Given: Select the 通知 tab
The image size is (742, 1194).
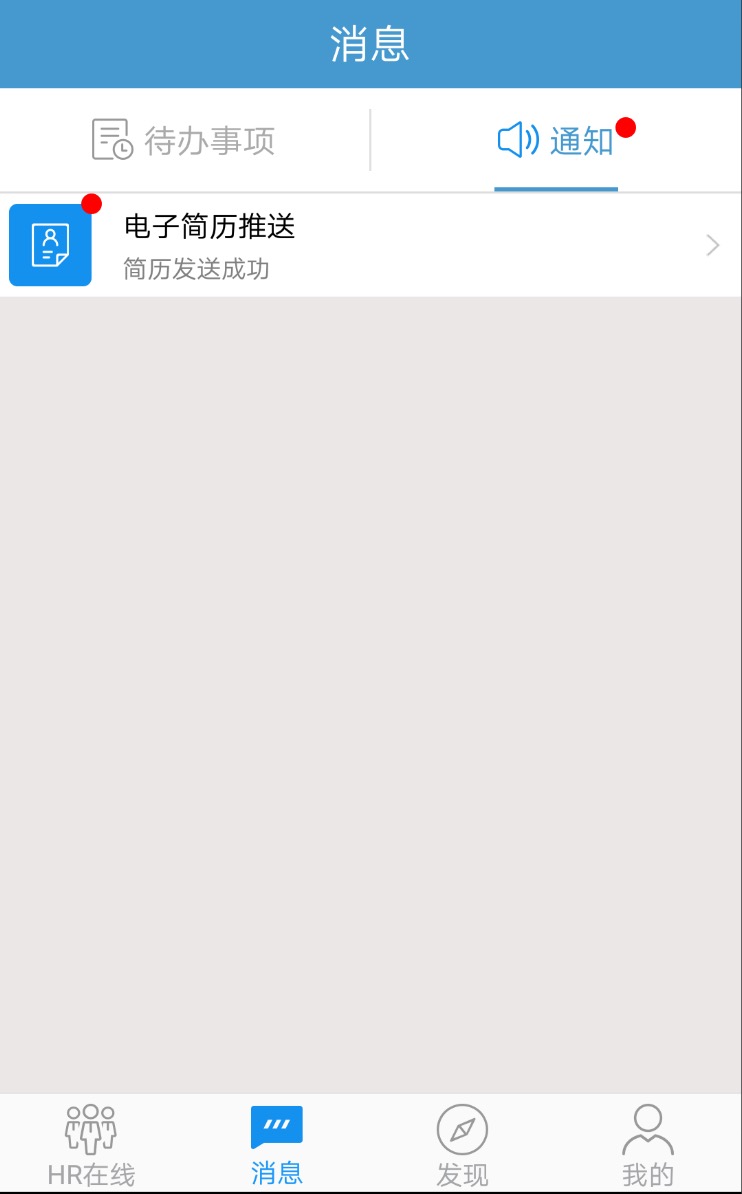Looking at the screenshot, I should [x=556, y=140].
